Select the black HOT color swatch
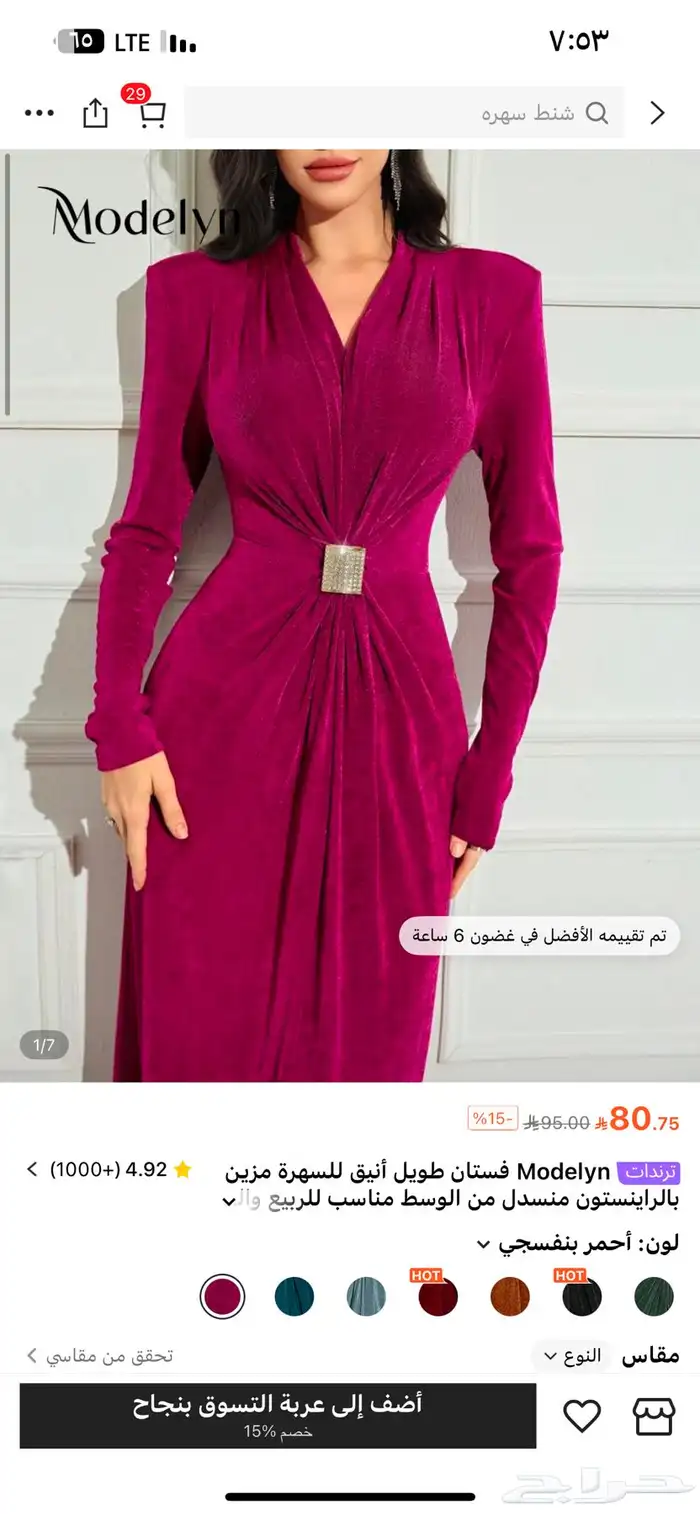 pyautogui.click(x=582, y=1297)
